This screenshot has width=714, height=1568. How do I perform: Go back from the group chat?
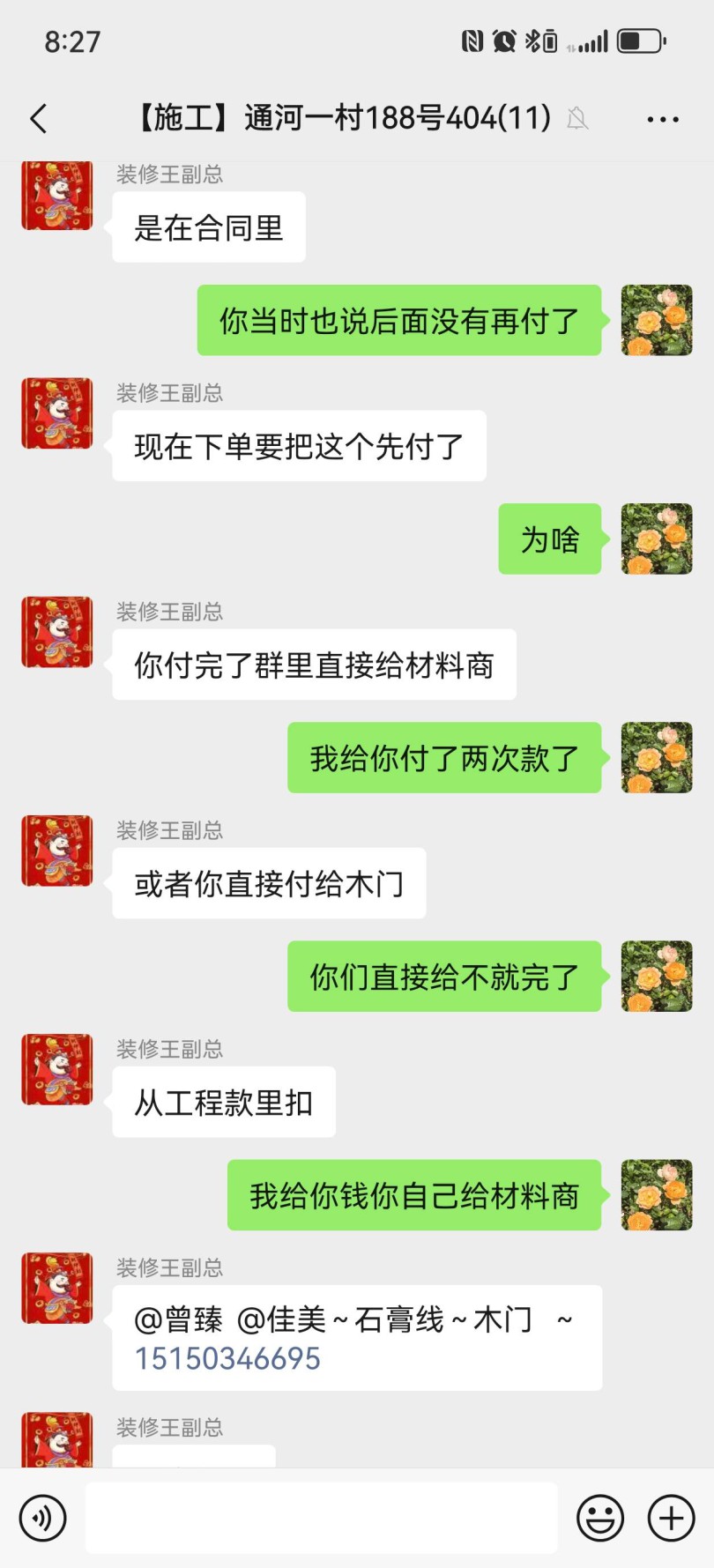pos(39,118)
